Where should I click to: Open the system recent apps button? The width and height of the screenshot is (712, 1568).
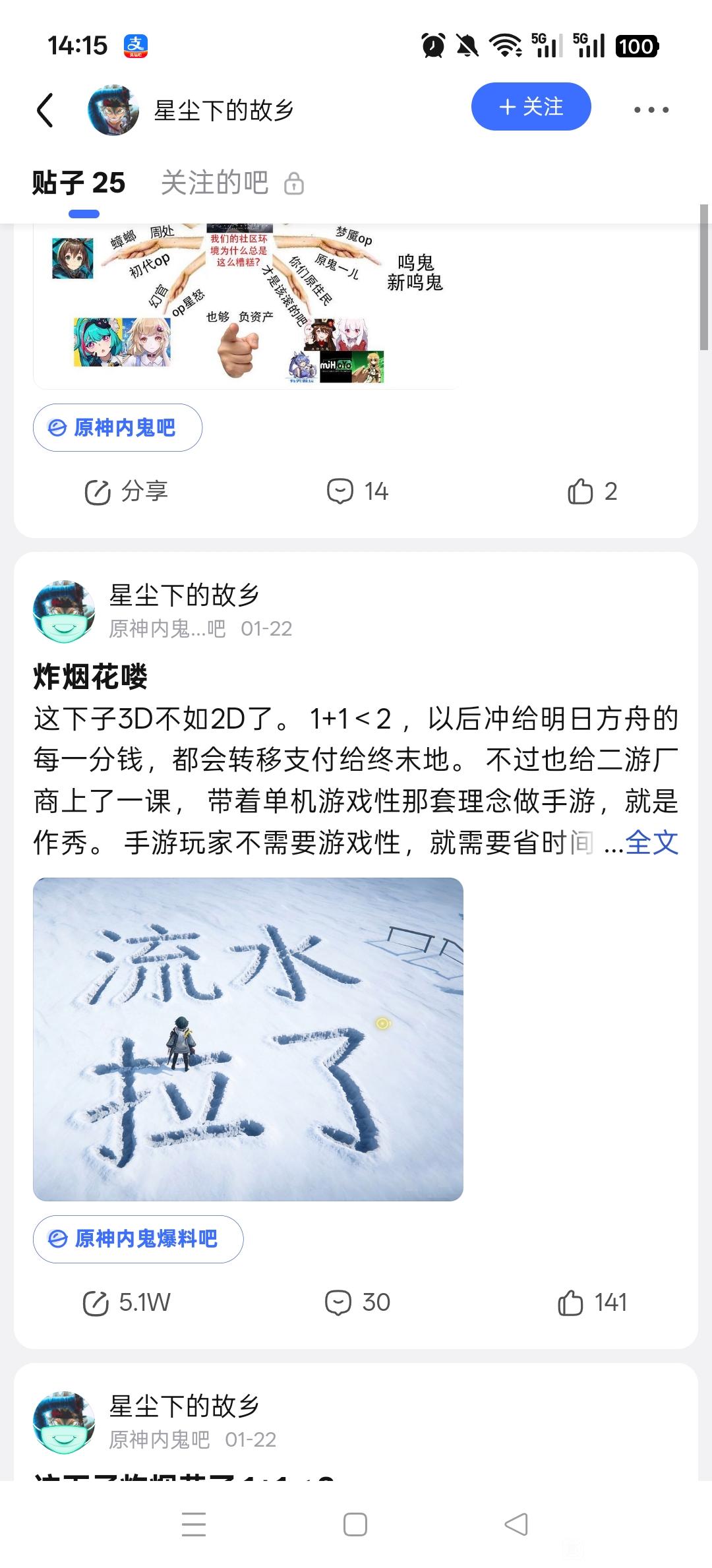point(194,1524)
